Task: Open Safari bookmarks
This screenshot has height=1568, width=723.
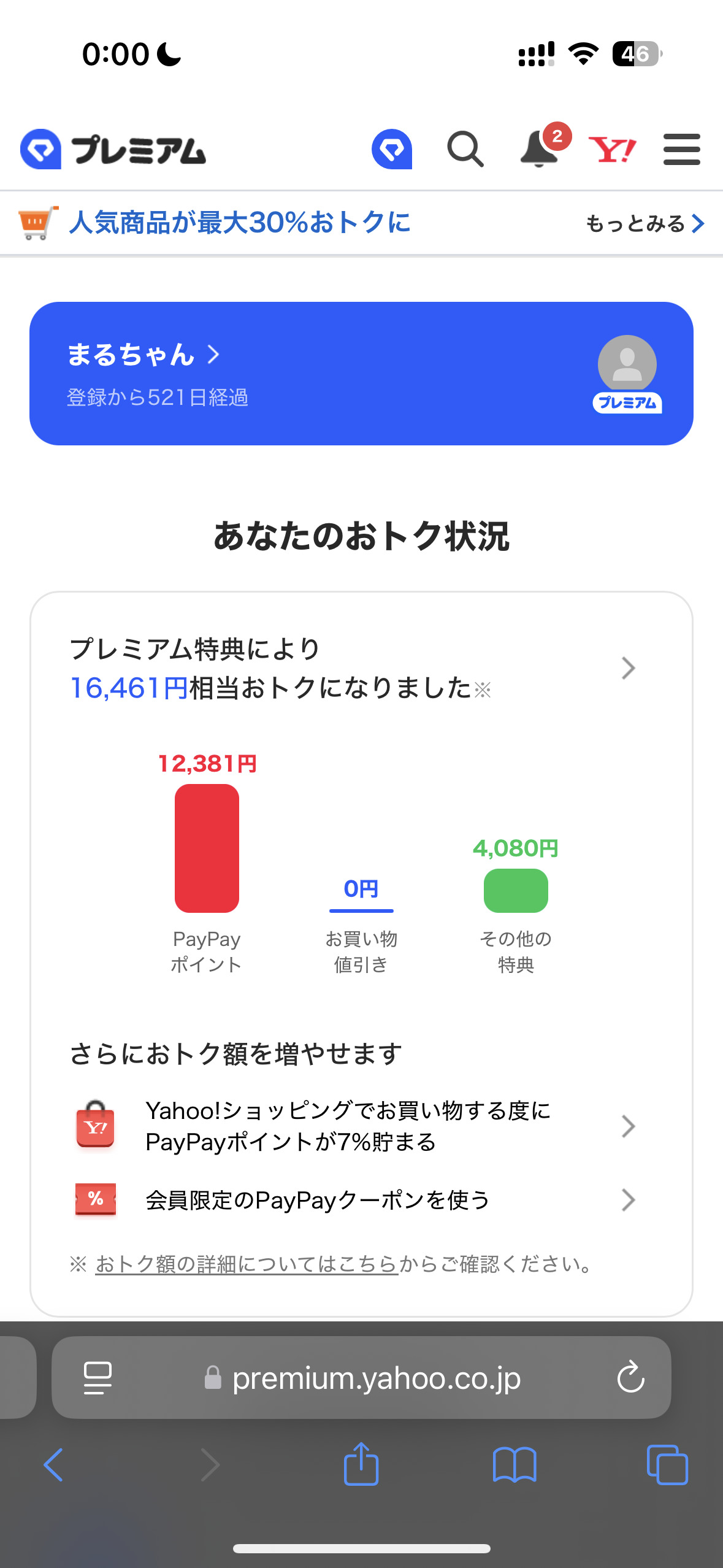Action: 515,1465
